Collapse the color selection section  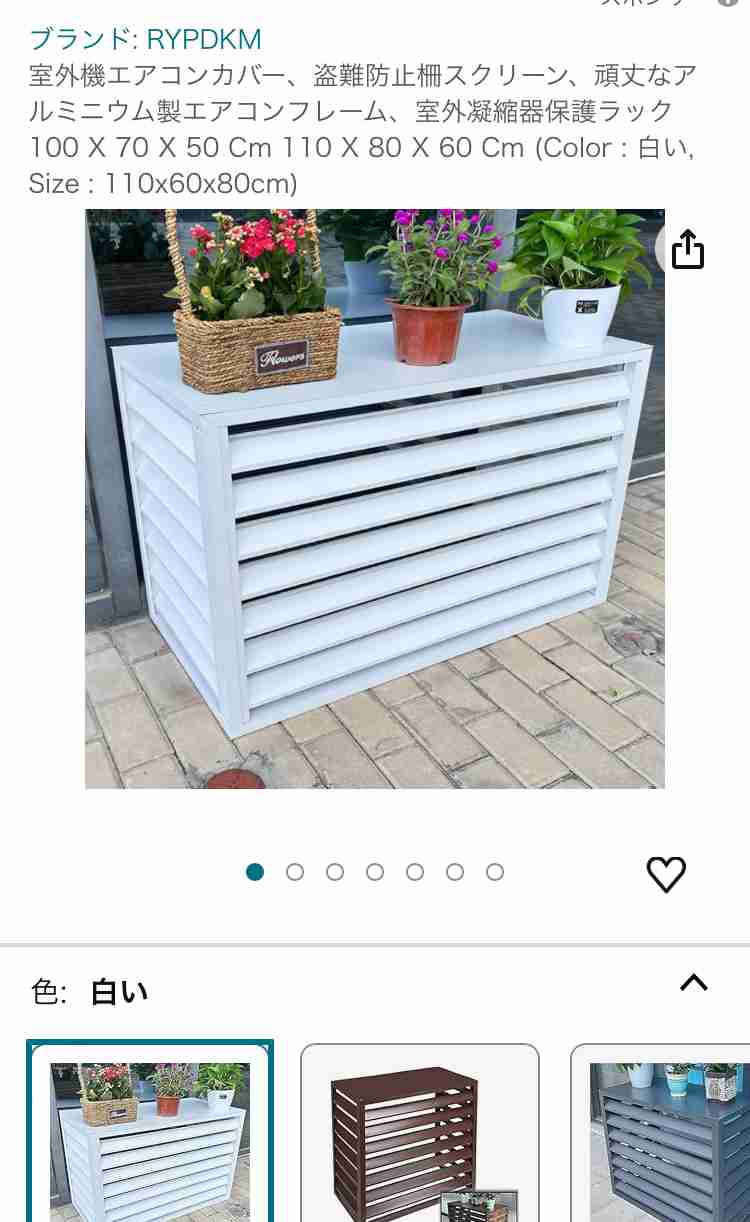pyautogui.click(x=693, y=982)
